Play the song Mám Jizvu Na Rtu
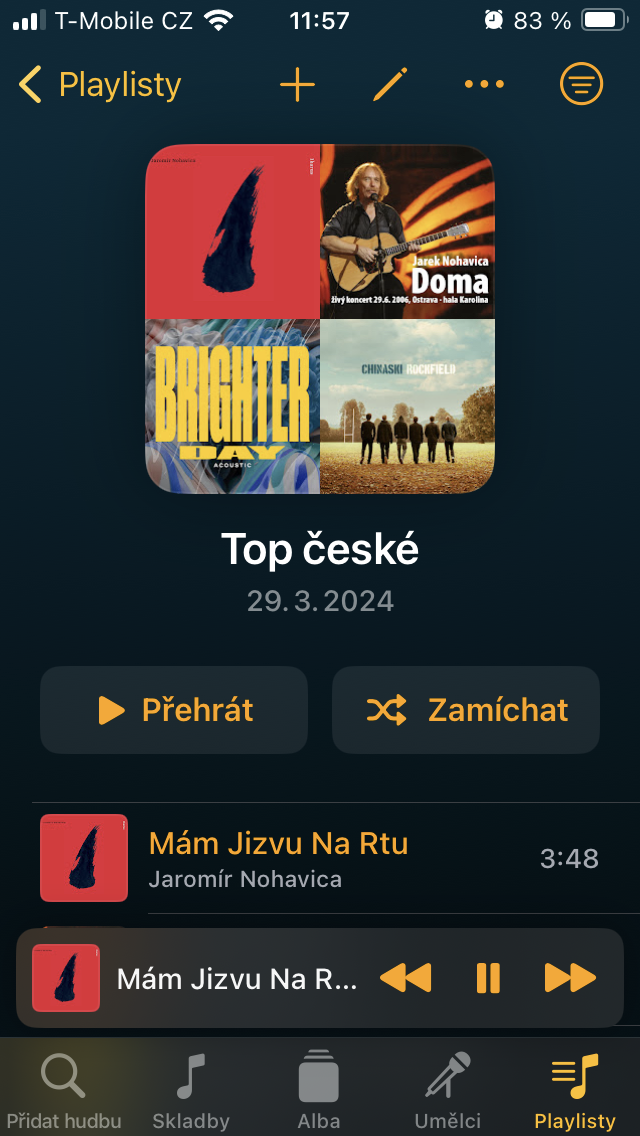 [320, 858]
